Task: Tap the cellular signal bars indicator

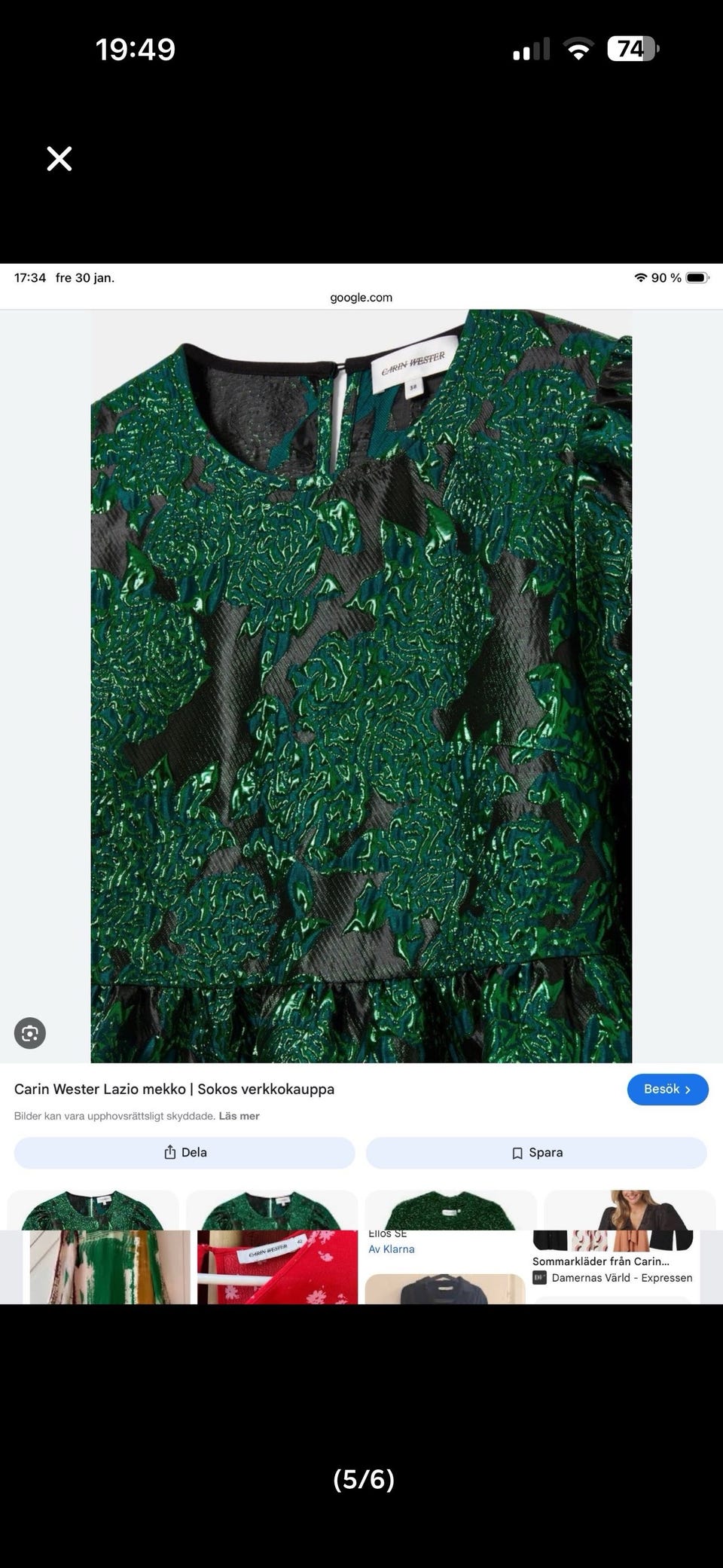Action: pyautogui.click(x=530, y=48)
